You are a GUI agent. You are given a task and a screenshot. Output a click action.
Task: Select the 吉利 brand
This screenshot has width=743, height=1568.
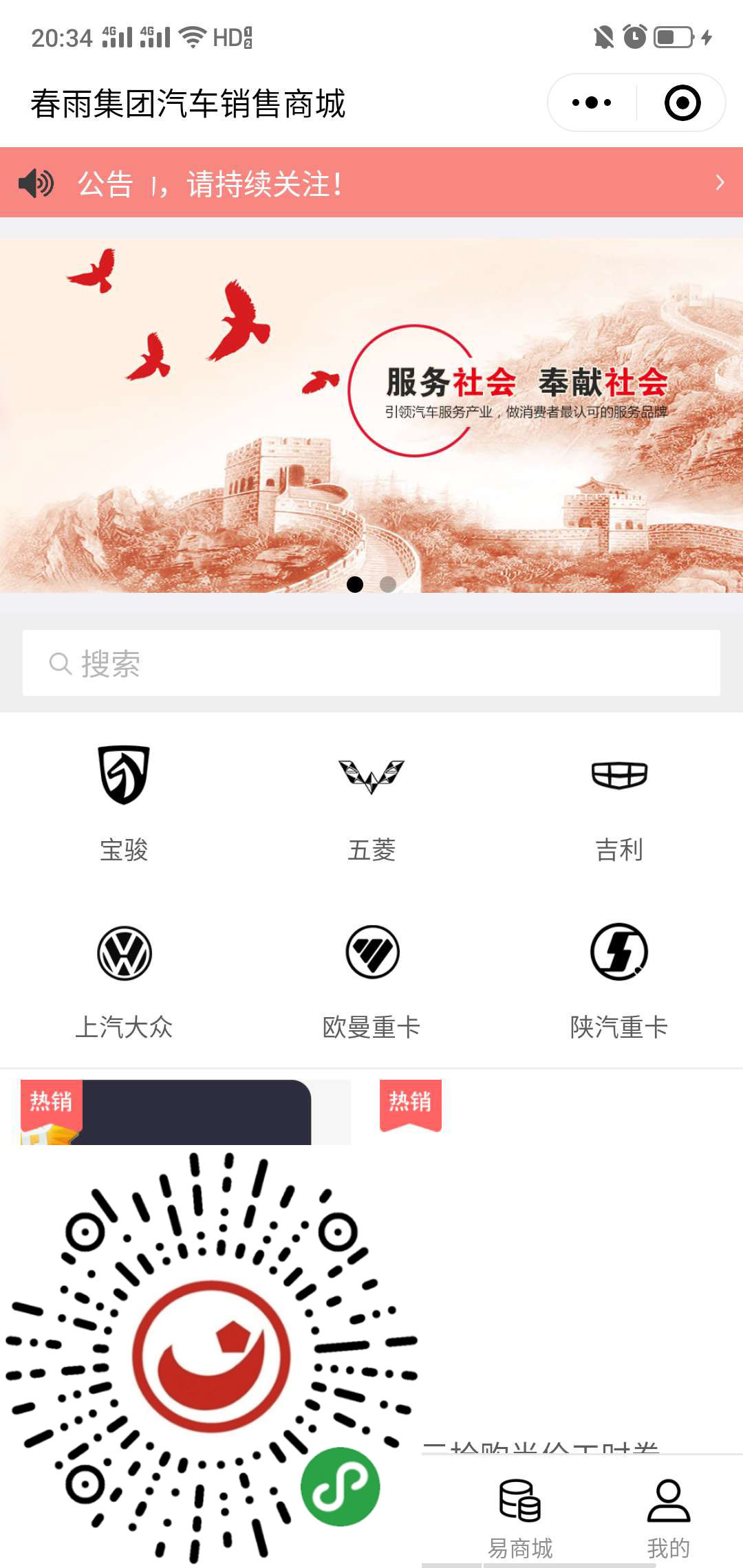[619, 801]
